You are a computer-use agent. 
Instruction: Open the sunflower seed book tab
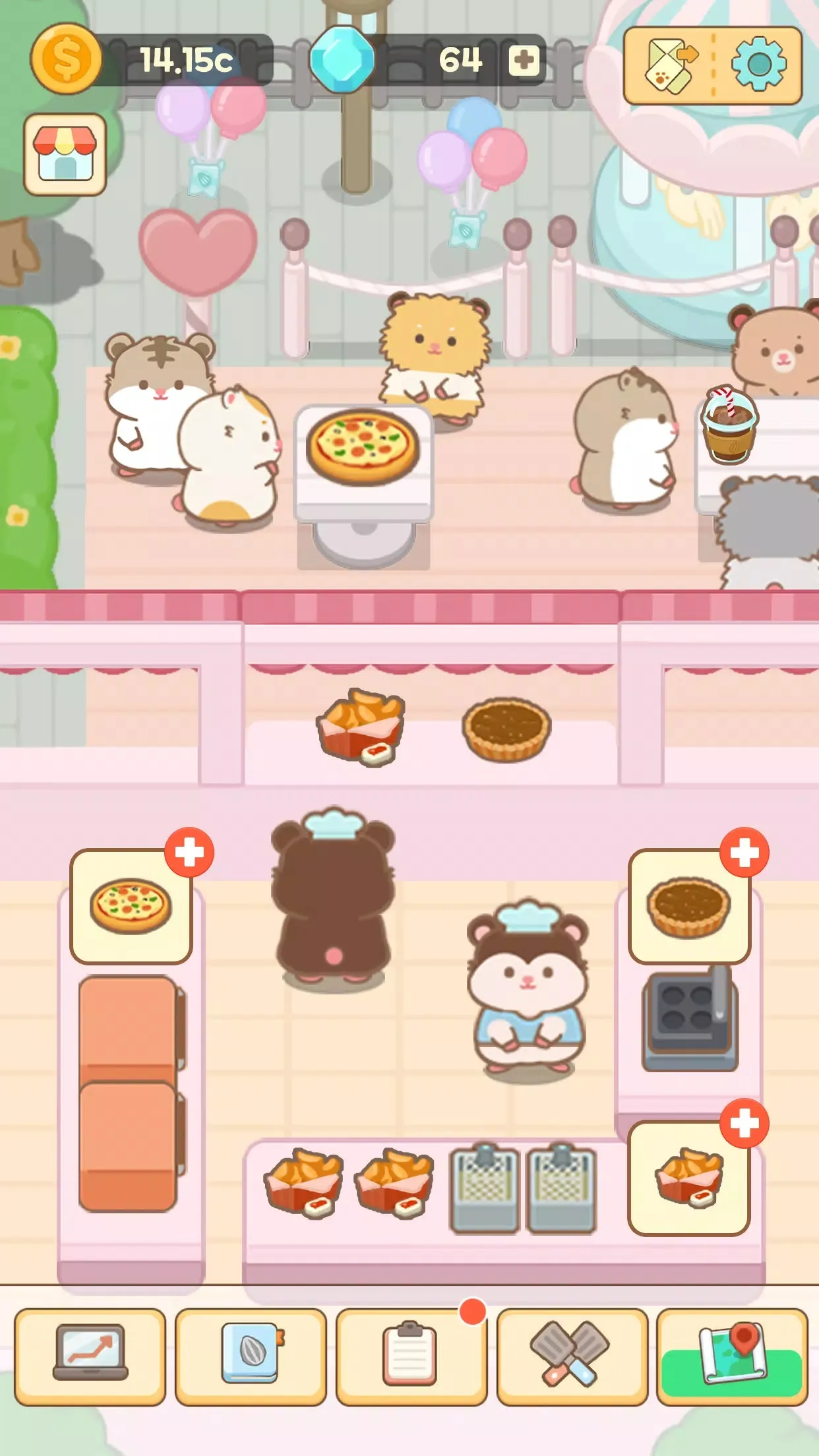[251, 1356]
